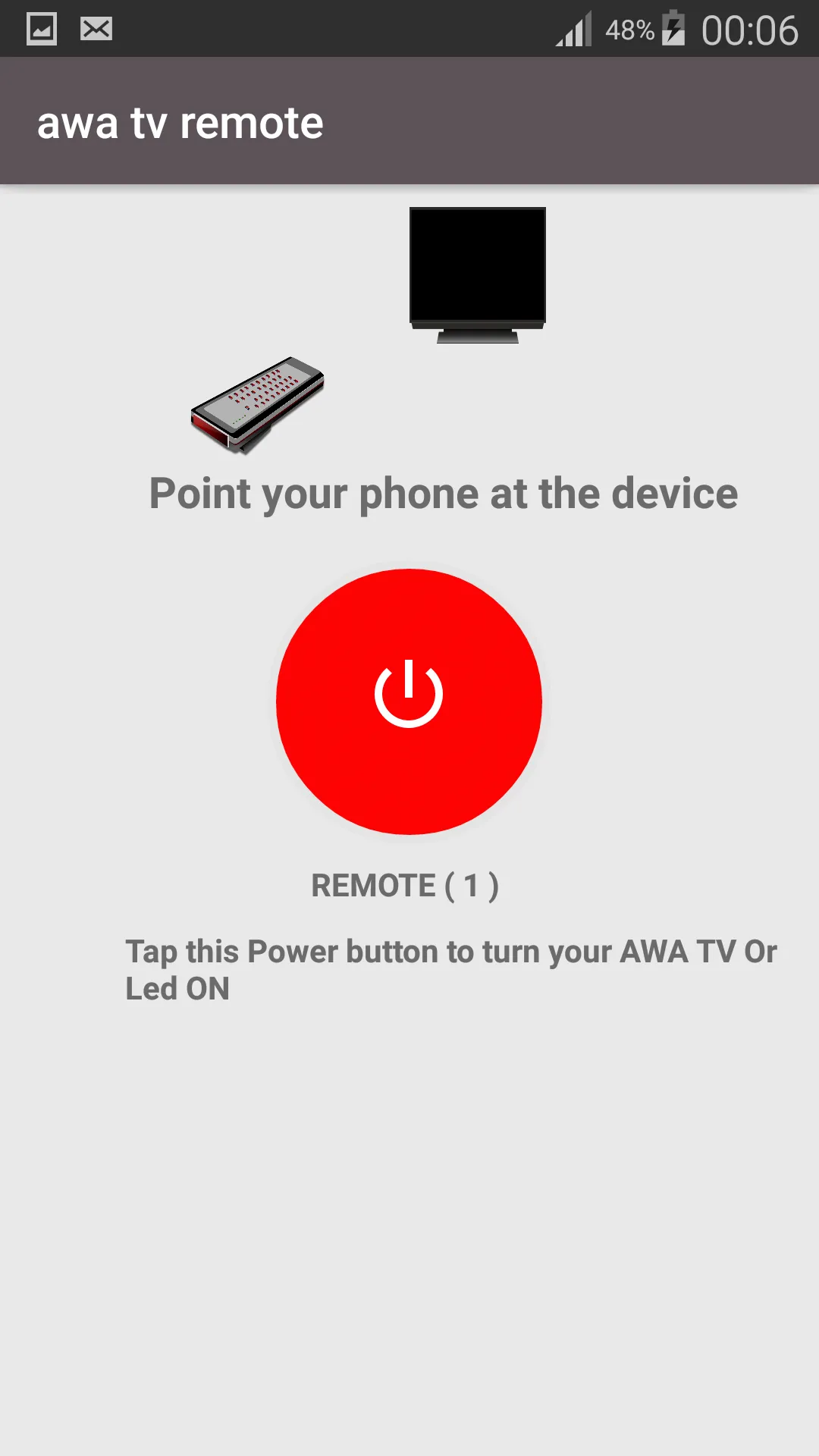Toggle TV power with the red button
The width and height of the screenshot is (819, 1456).
pyautogui.click(x=409, y=701)
